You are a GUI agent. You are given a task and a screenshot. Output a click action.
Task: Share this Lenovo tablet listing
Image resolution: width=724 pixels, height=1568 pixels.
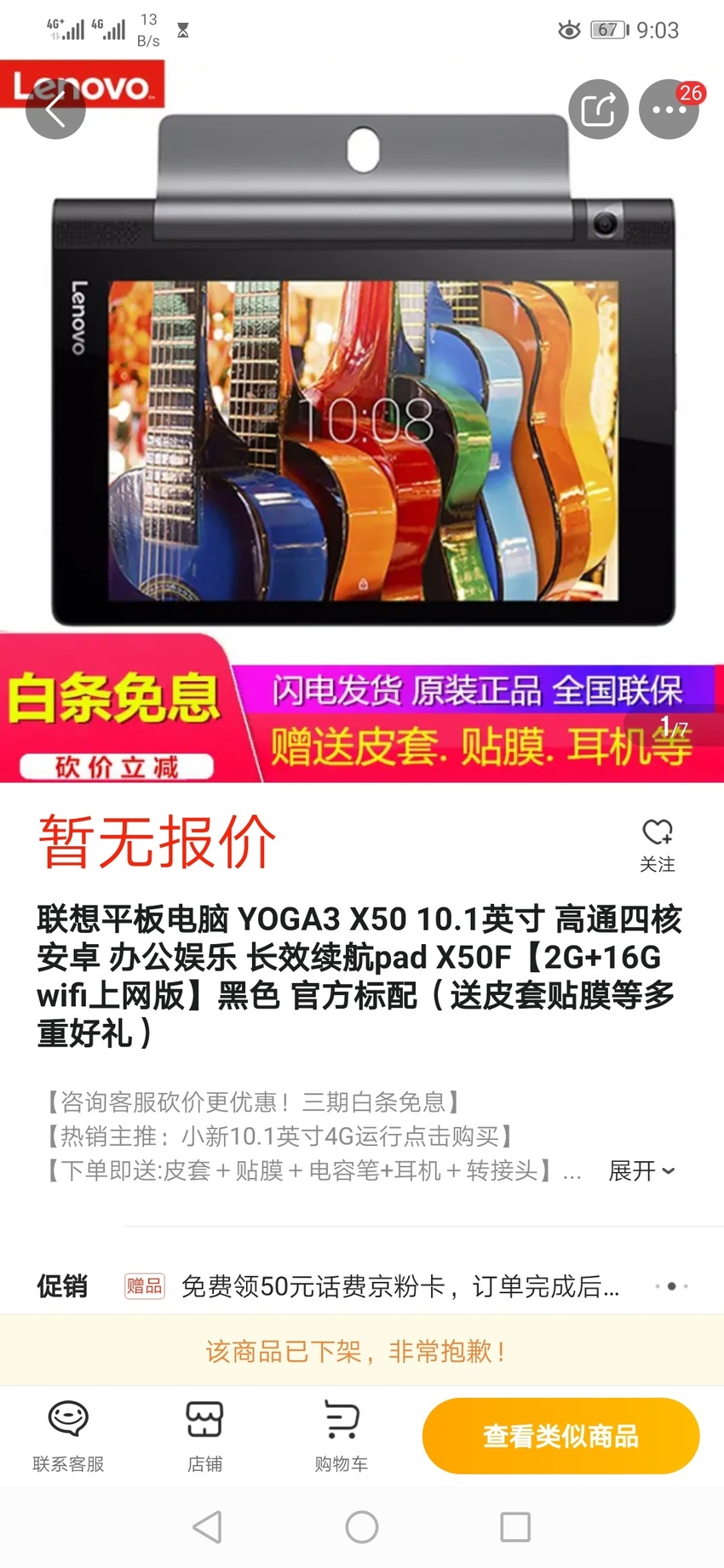(x=598, y=109)
